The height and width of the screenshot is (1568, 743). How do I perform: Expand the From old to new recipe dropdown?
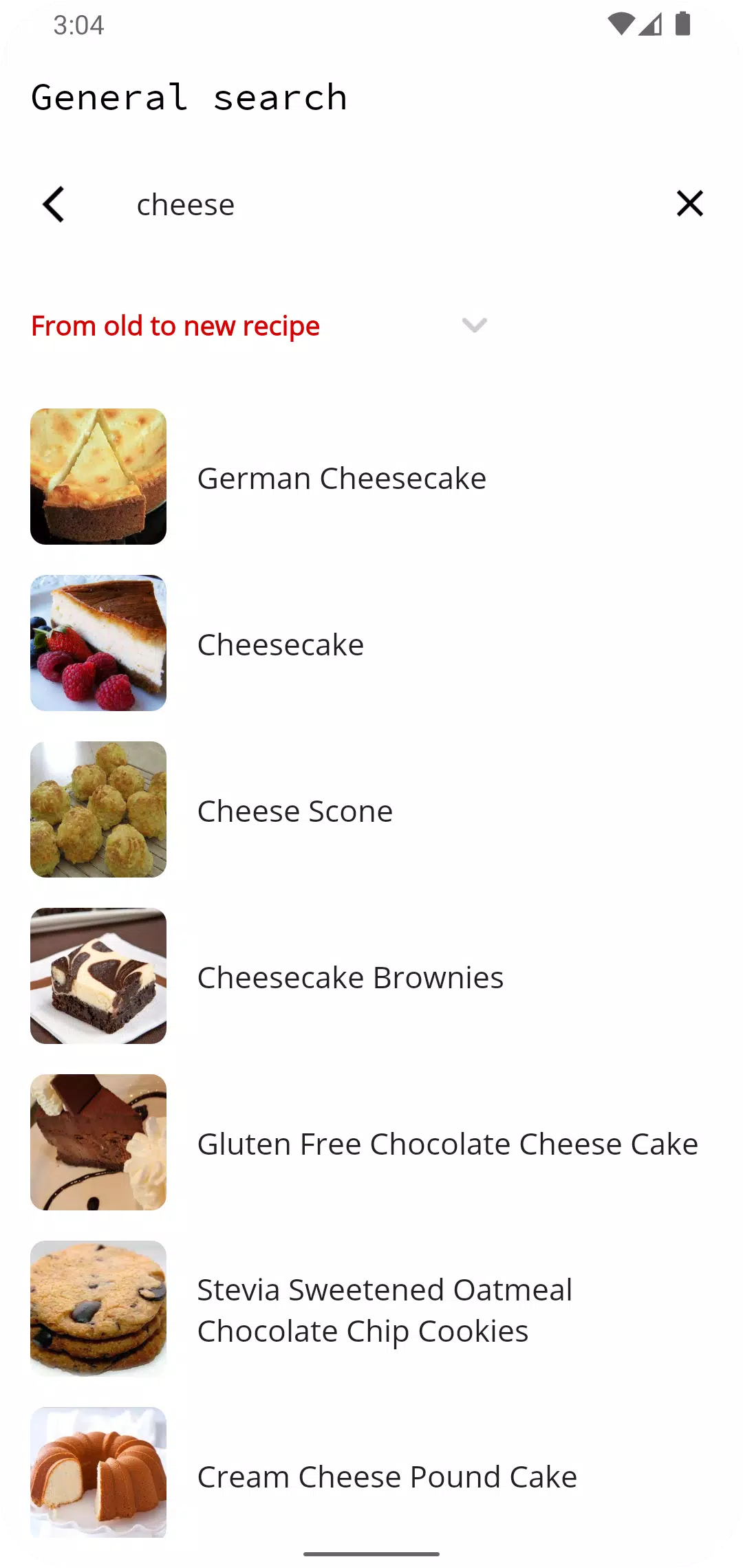click(260, 326)
